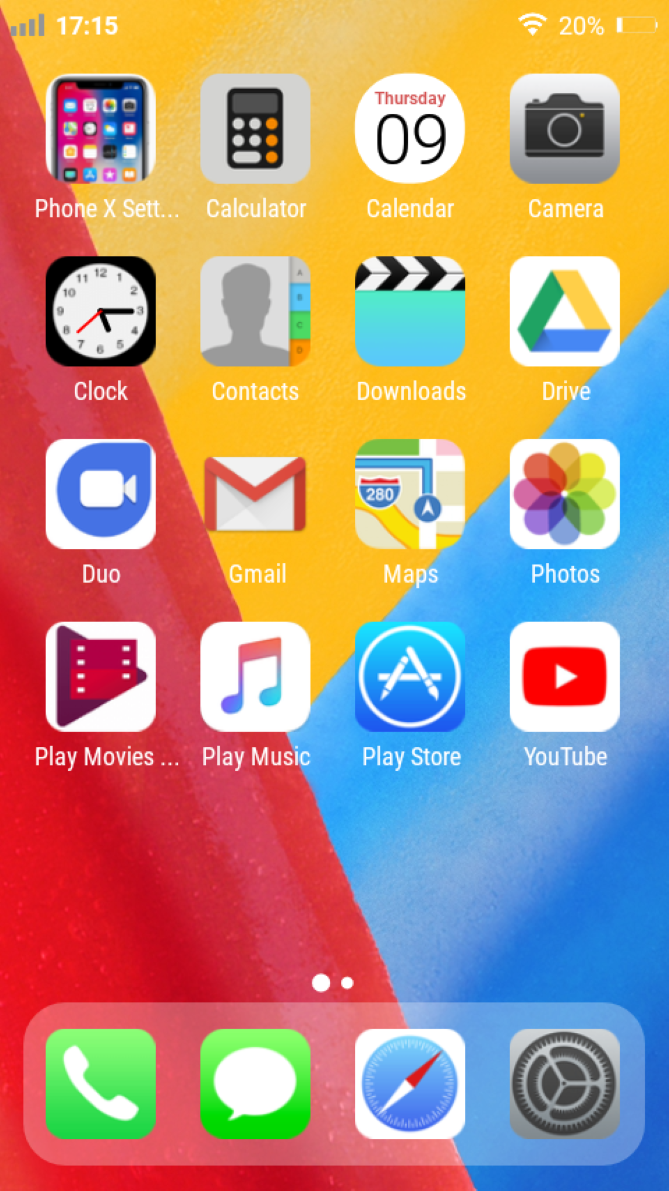This screenshot has height=1191, width=669.
Task: Open the gear Settings app in the dock
Action: click(565, 1084)
